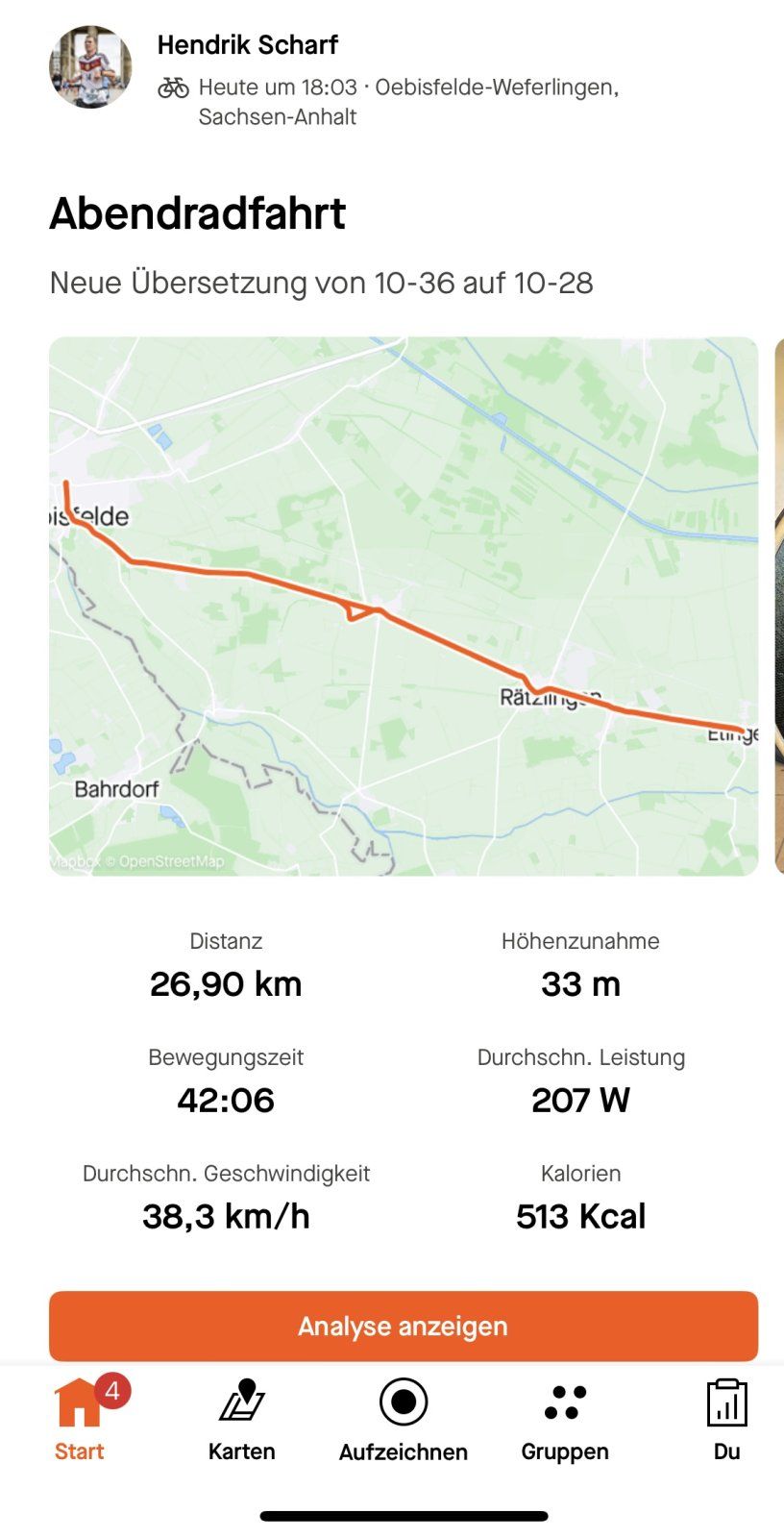
Task: Go to the Start tab
Action: point(80,1419)
